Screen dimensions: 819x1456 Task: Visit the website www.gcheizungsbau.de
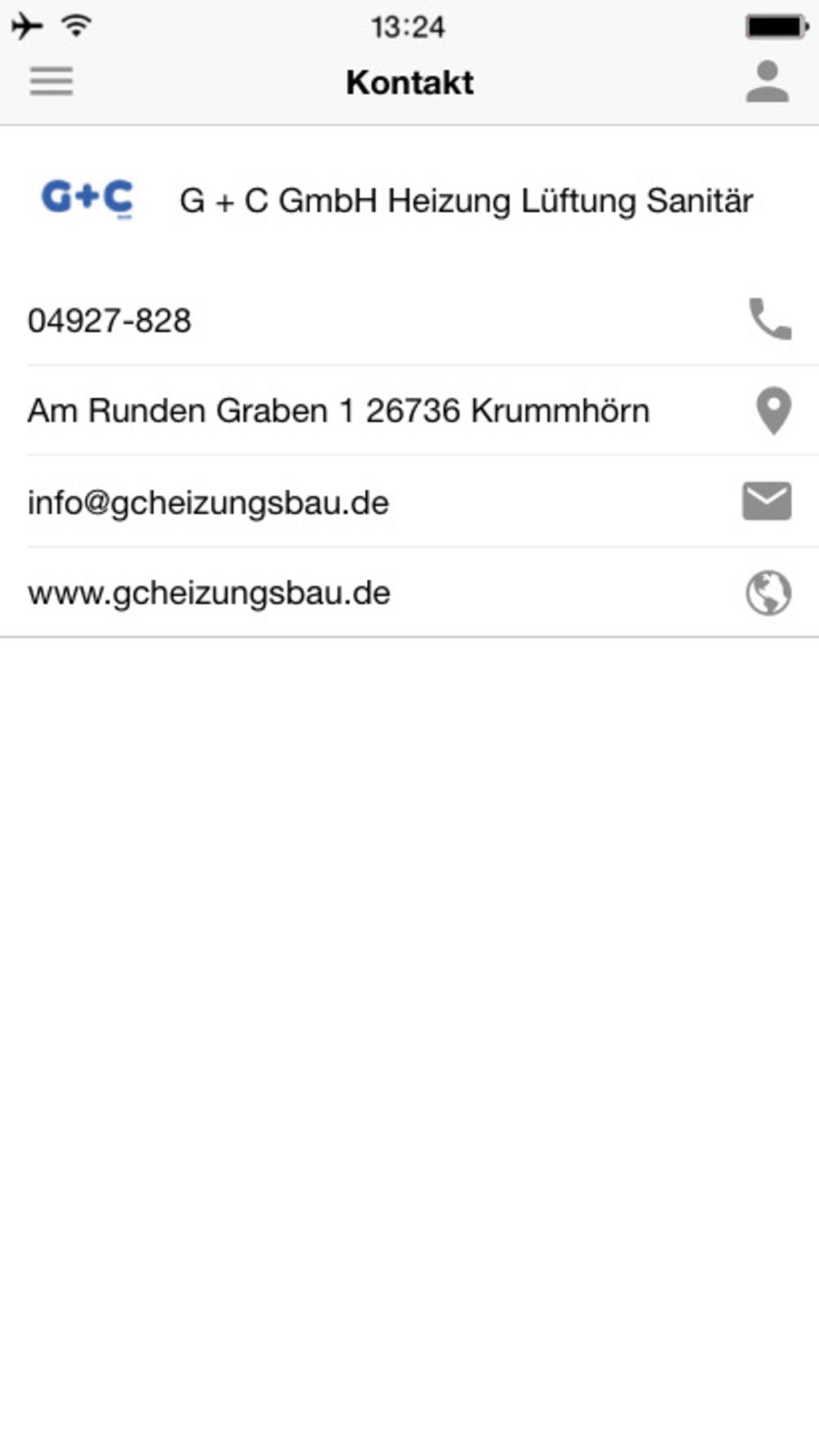pyautogui.click(x=409, y=592)
